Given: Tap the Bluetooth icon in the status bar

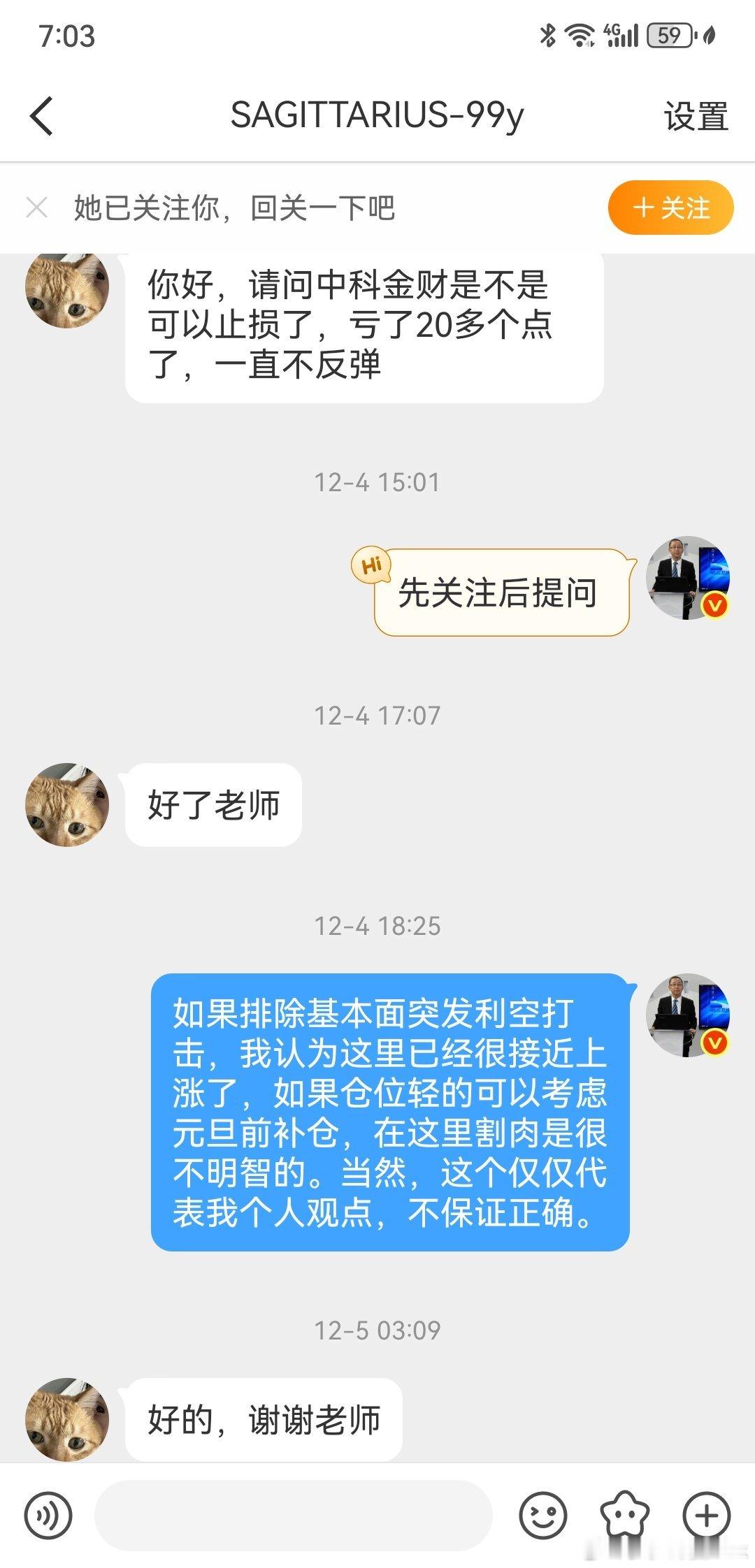Looking at the screenshot, I should click(547, 34).
